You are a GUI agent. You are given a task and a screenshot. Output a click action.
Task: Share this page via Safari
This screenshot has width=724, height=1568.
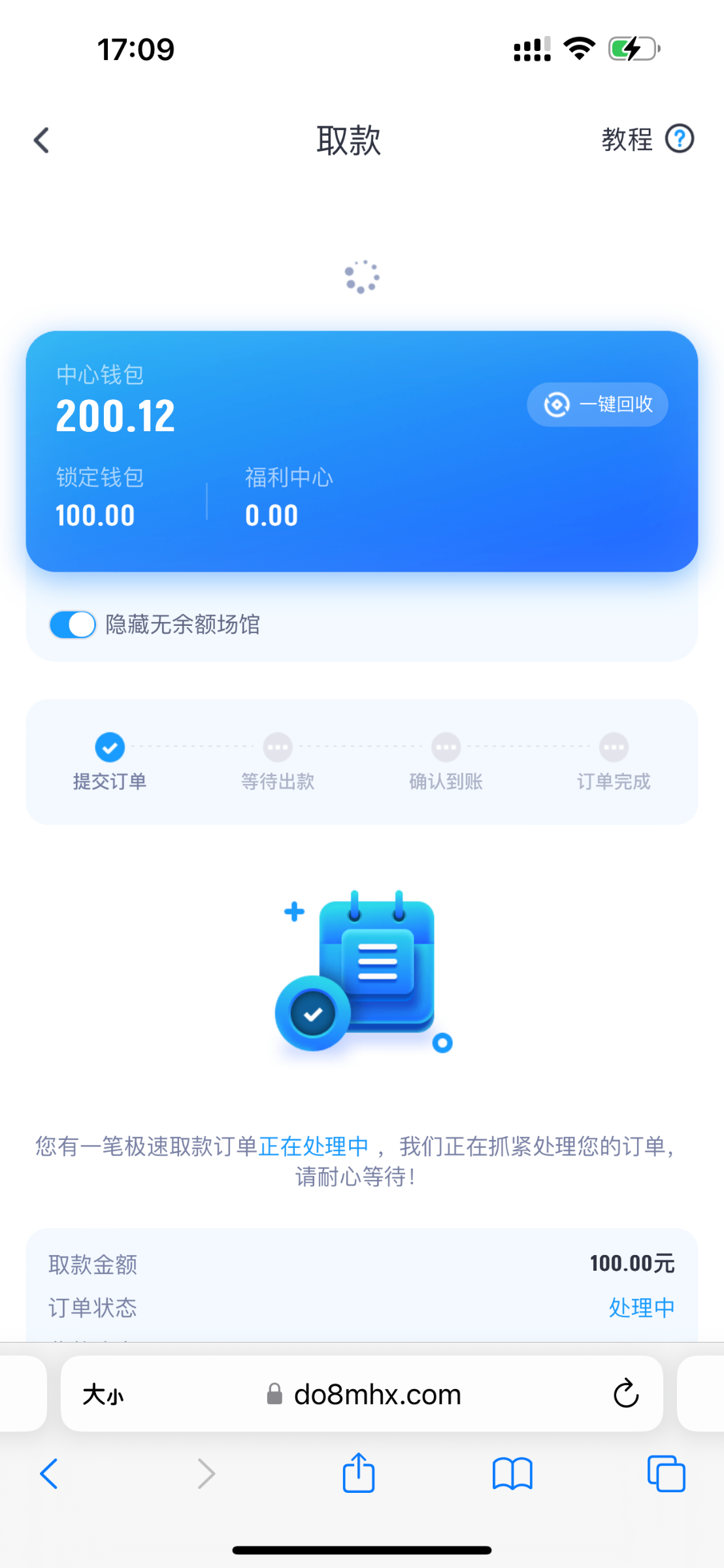359,1473
